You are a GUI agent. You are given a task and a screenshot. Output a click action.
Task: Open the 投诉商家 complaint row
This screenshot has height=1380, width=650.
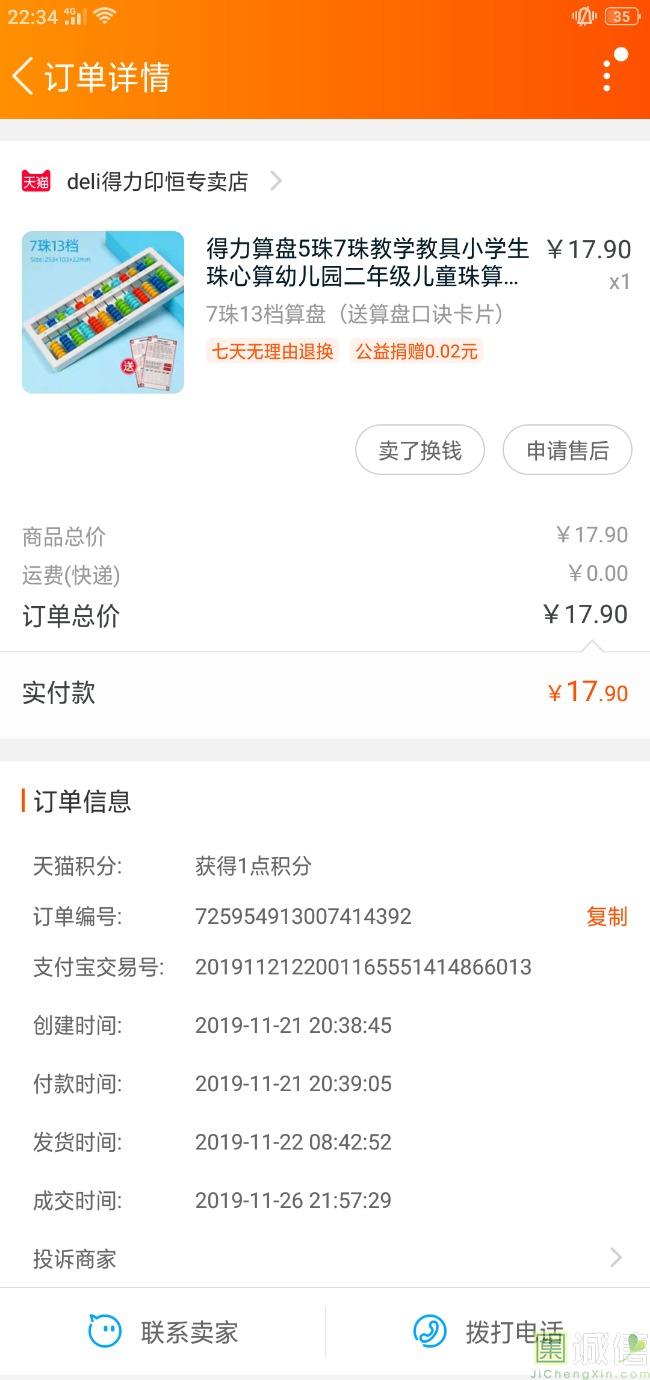pos(325,1258)
